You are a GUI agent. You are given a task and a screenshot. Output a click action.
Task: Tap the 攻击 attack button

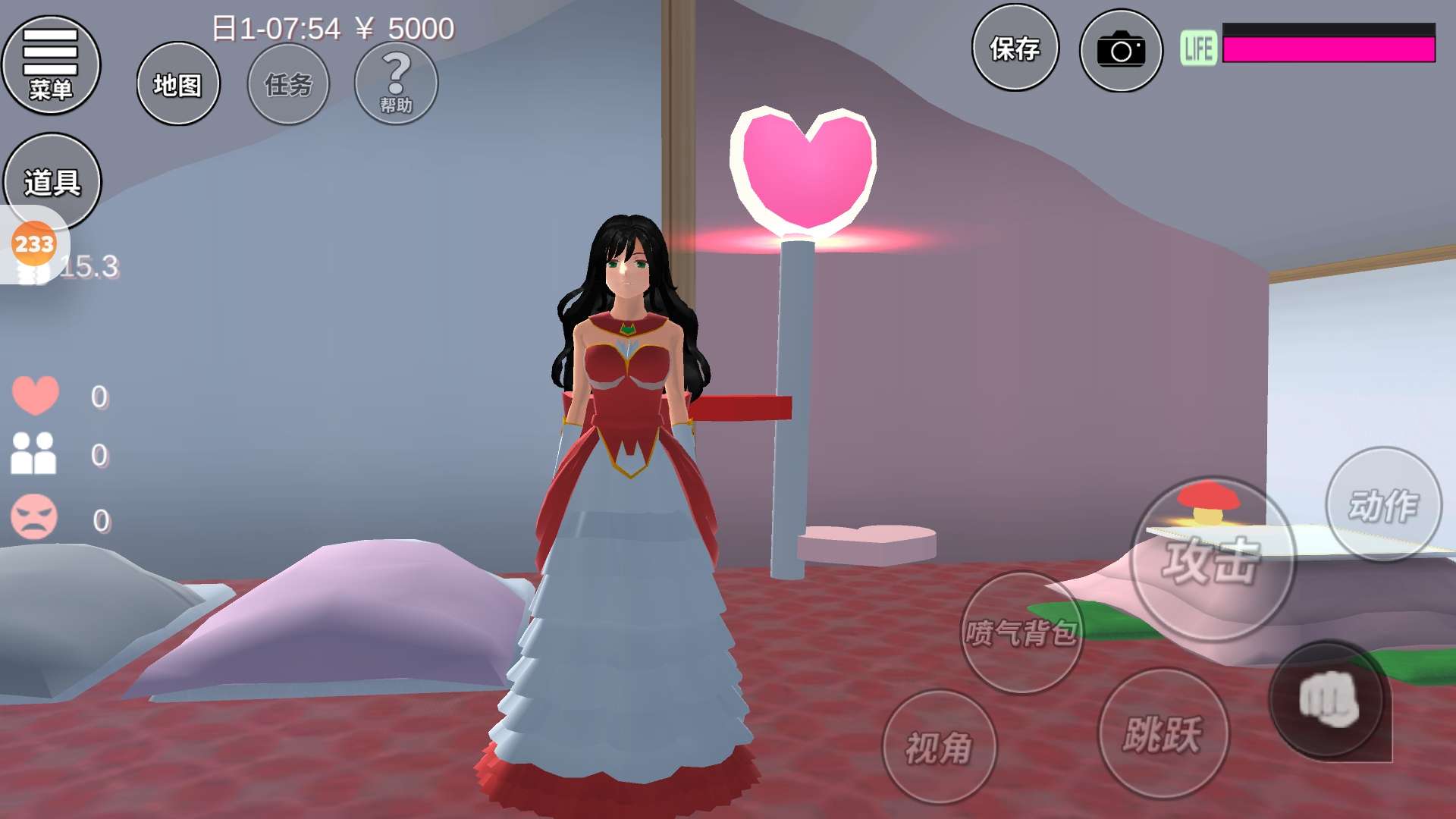1212,560
